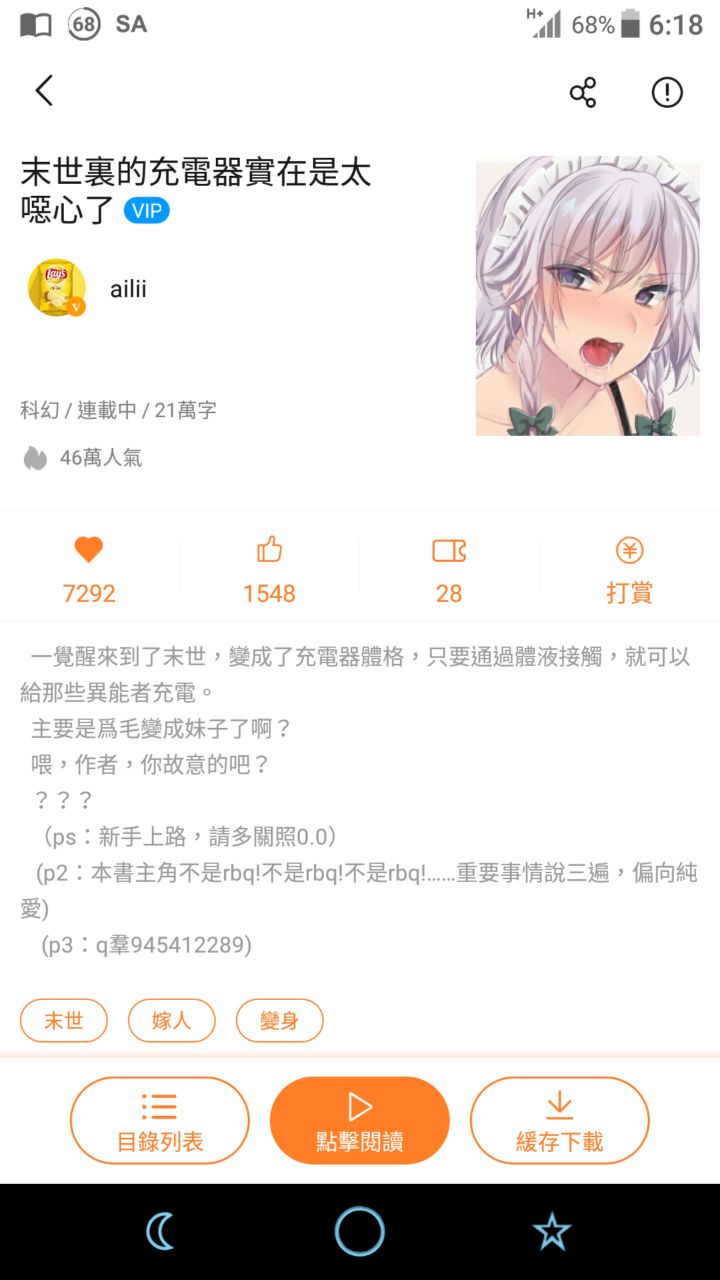Go back using the top-left arrow
Screen dimensions: 720x1280
click(44, 91)
